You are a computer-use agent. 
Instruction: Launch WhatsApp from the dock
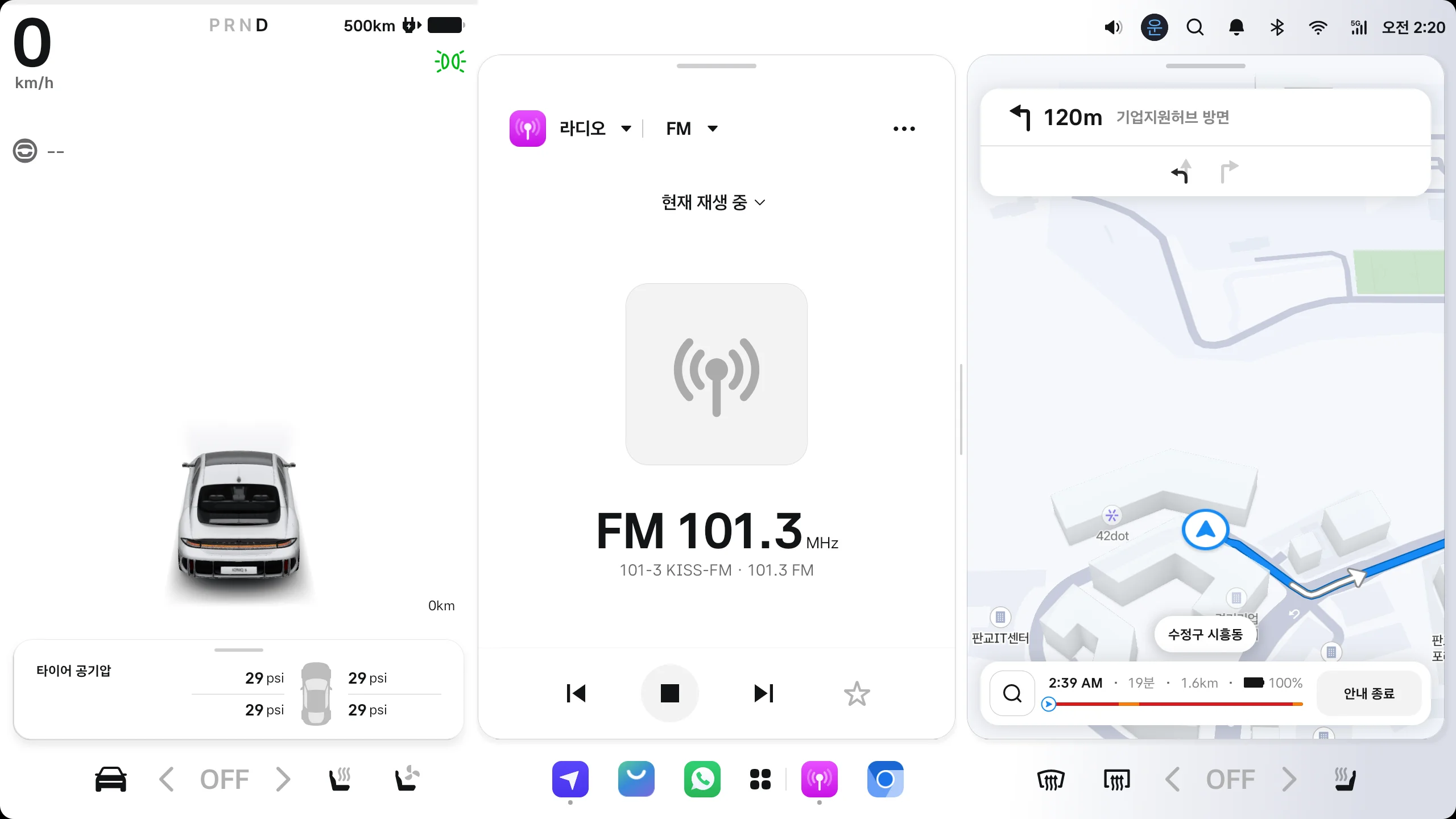click(x=702, y=779)
